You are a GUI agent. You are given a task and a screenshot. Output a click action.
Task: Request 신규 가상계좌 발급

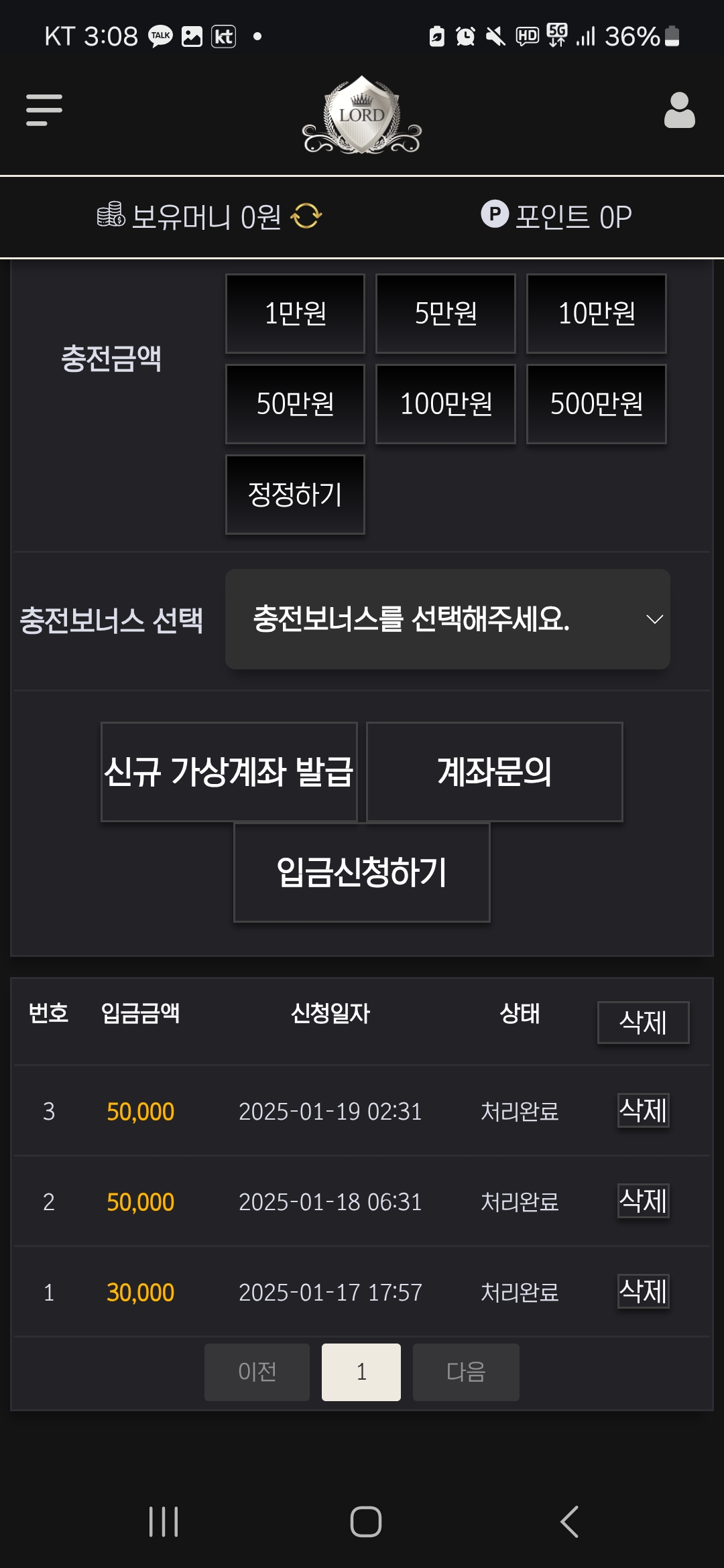[229, 772]
